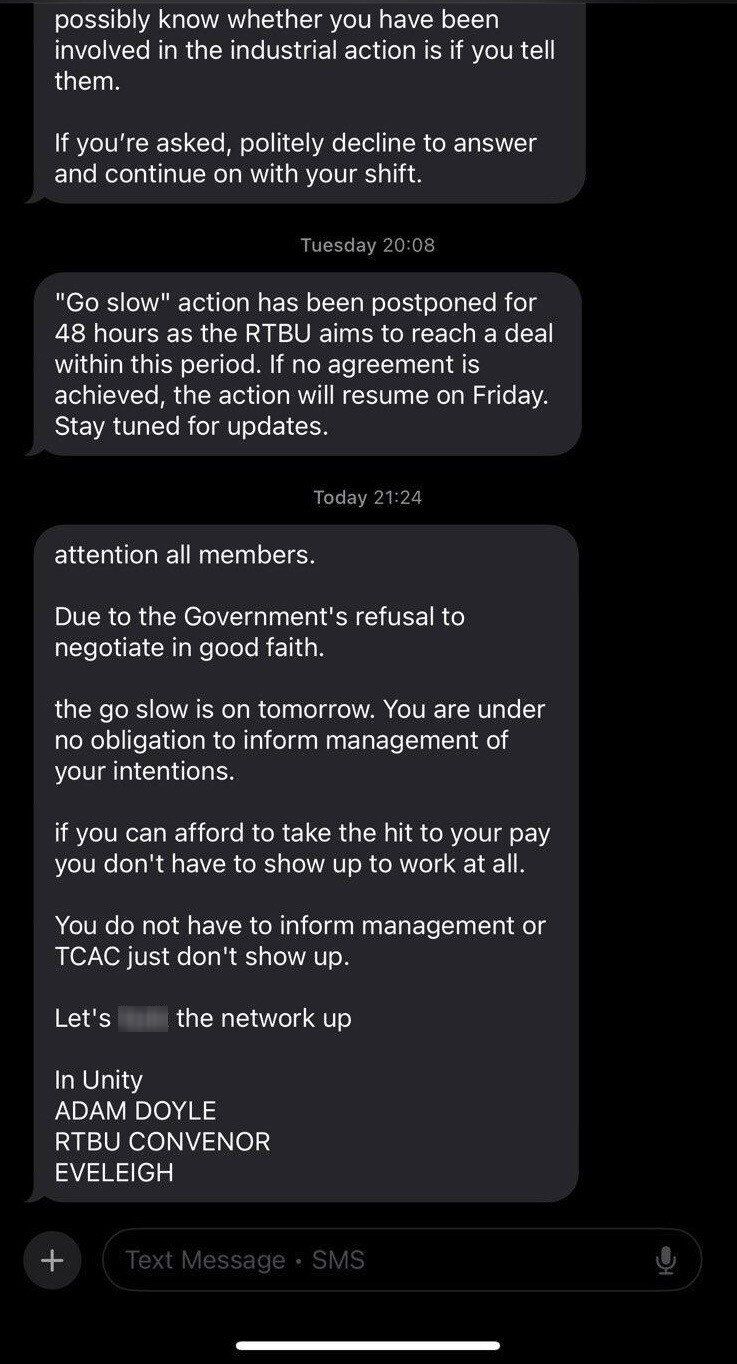The height and width of the screenshot is (1364, 737).
Task: Select the EVELEIGH text in the last message
Action: (114, 1172)
